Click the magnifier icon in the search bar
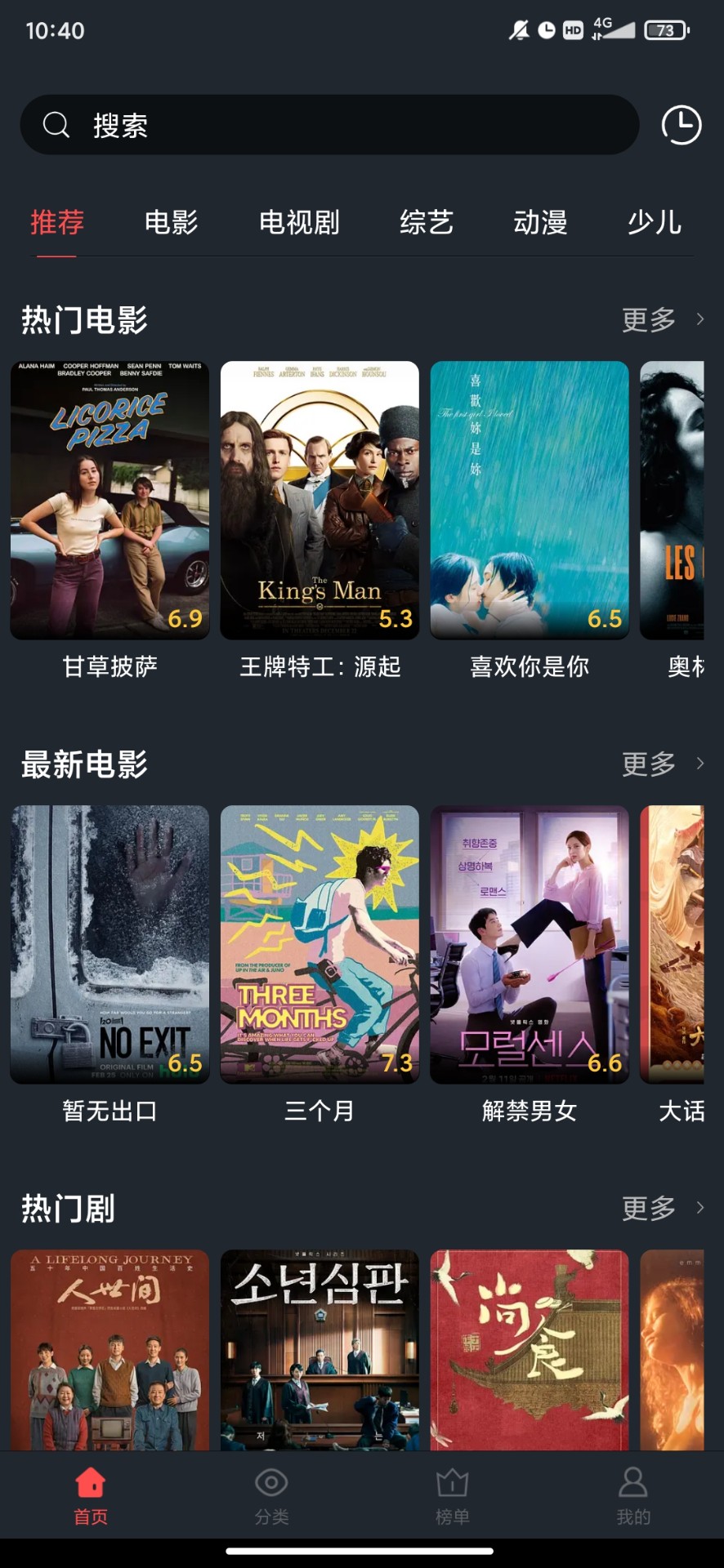 point(54,125)
